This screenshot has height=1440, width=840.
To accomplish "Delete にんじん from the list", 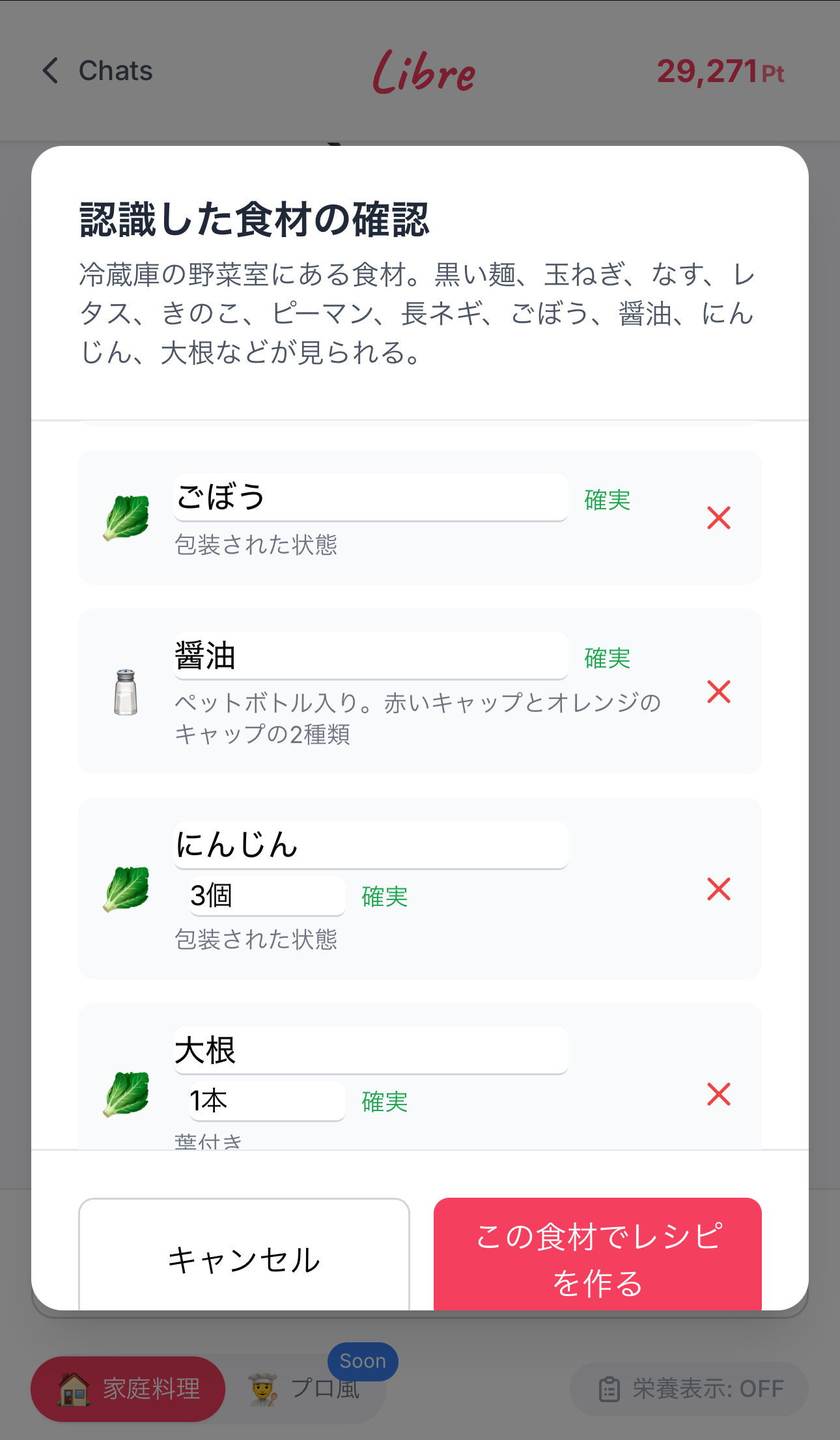I will click(718, 889).
